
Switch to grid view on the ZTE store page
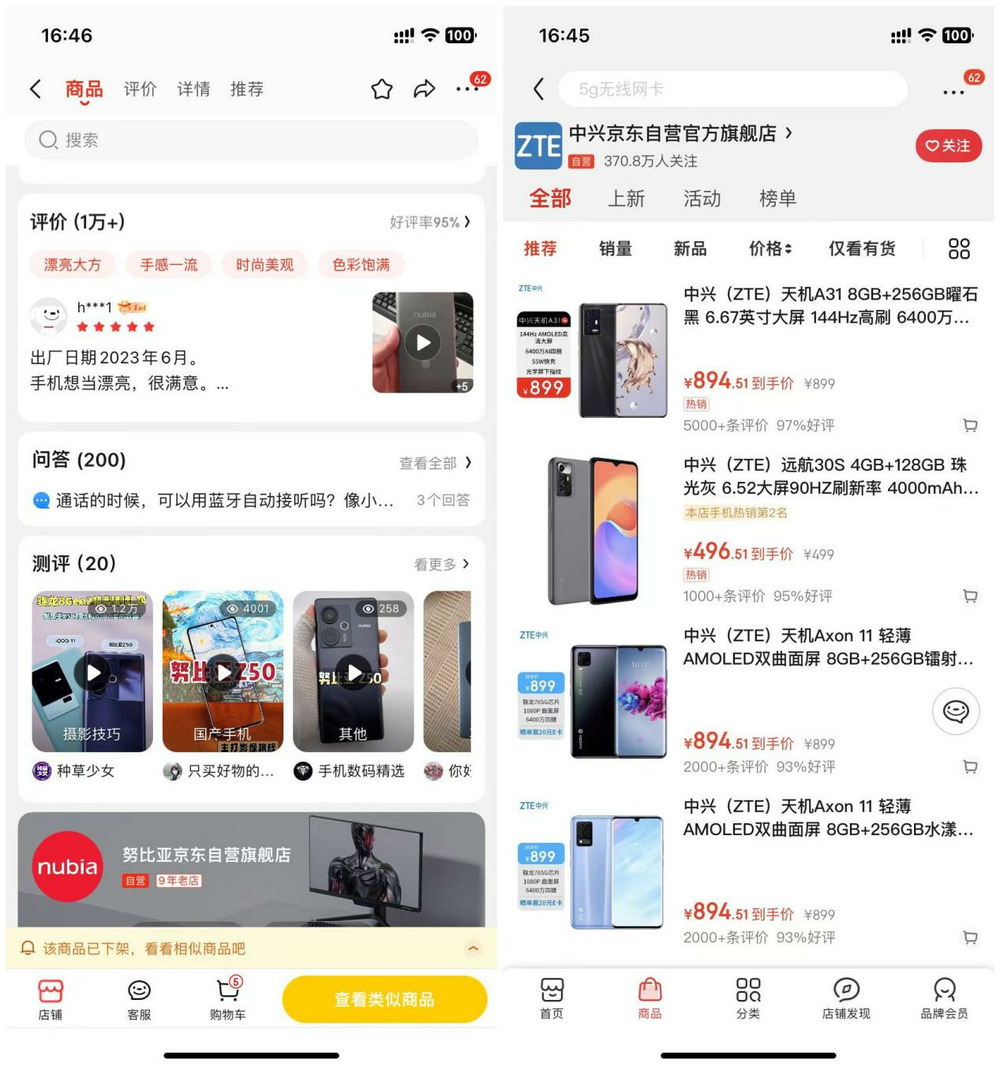pos(959,248)
